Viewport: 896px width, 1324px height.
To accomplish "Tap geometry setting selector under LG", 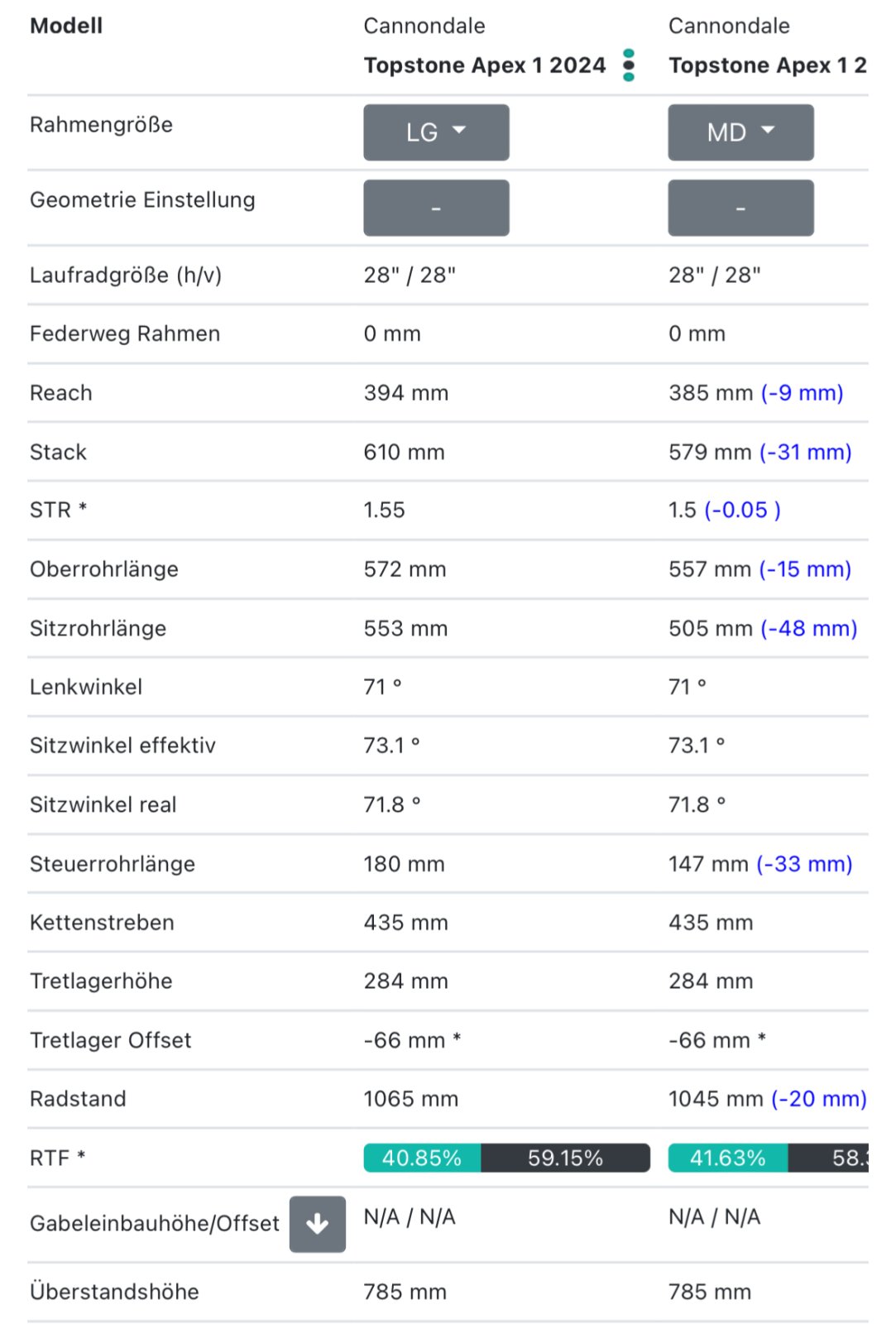I will [x=436, y=209].
